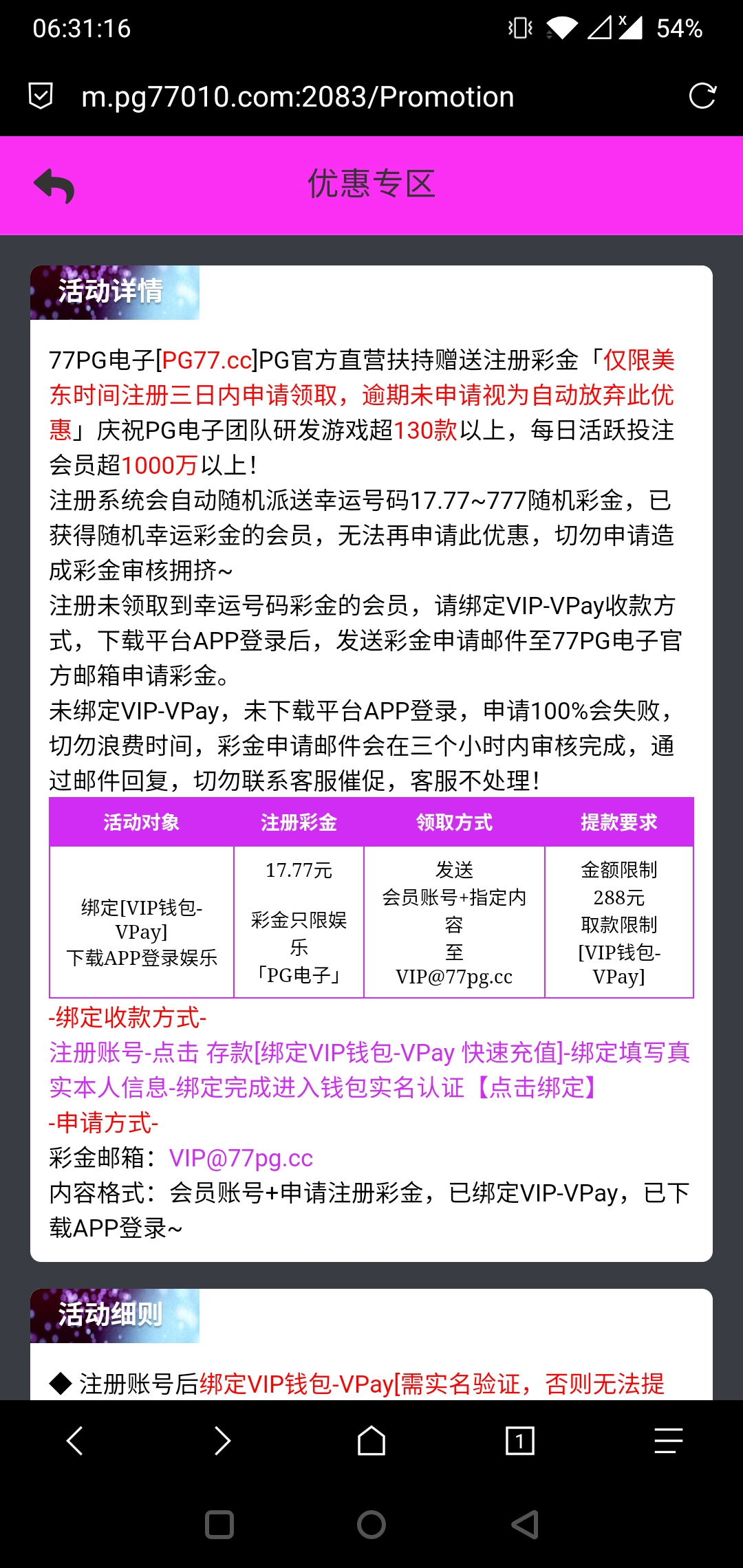Tap the system home button

(x=371, y=1525)
